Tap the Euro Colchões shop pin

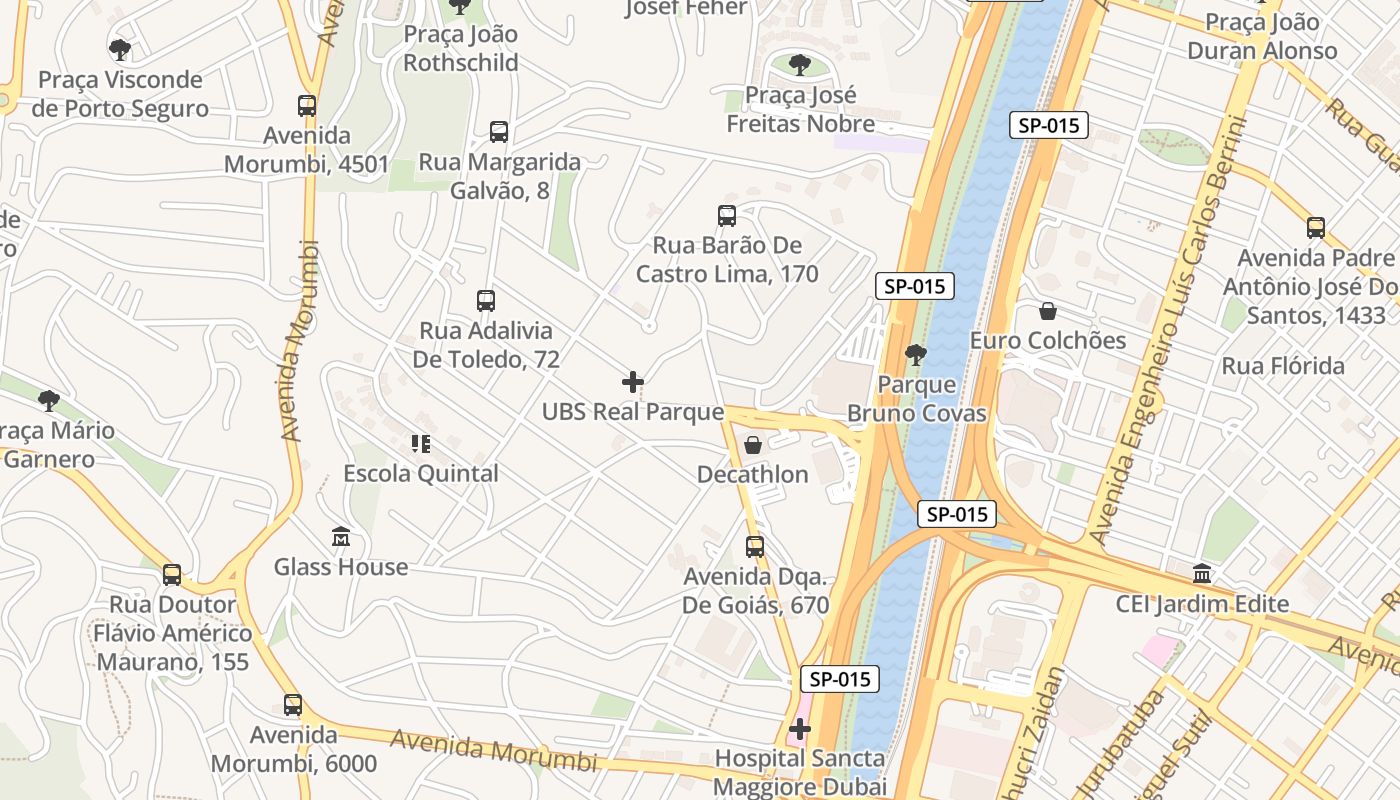coord(1048,311)
